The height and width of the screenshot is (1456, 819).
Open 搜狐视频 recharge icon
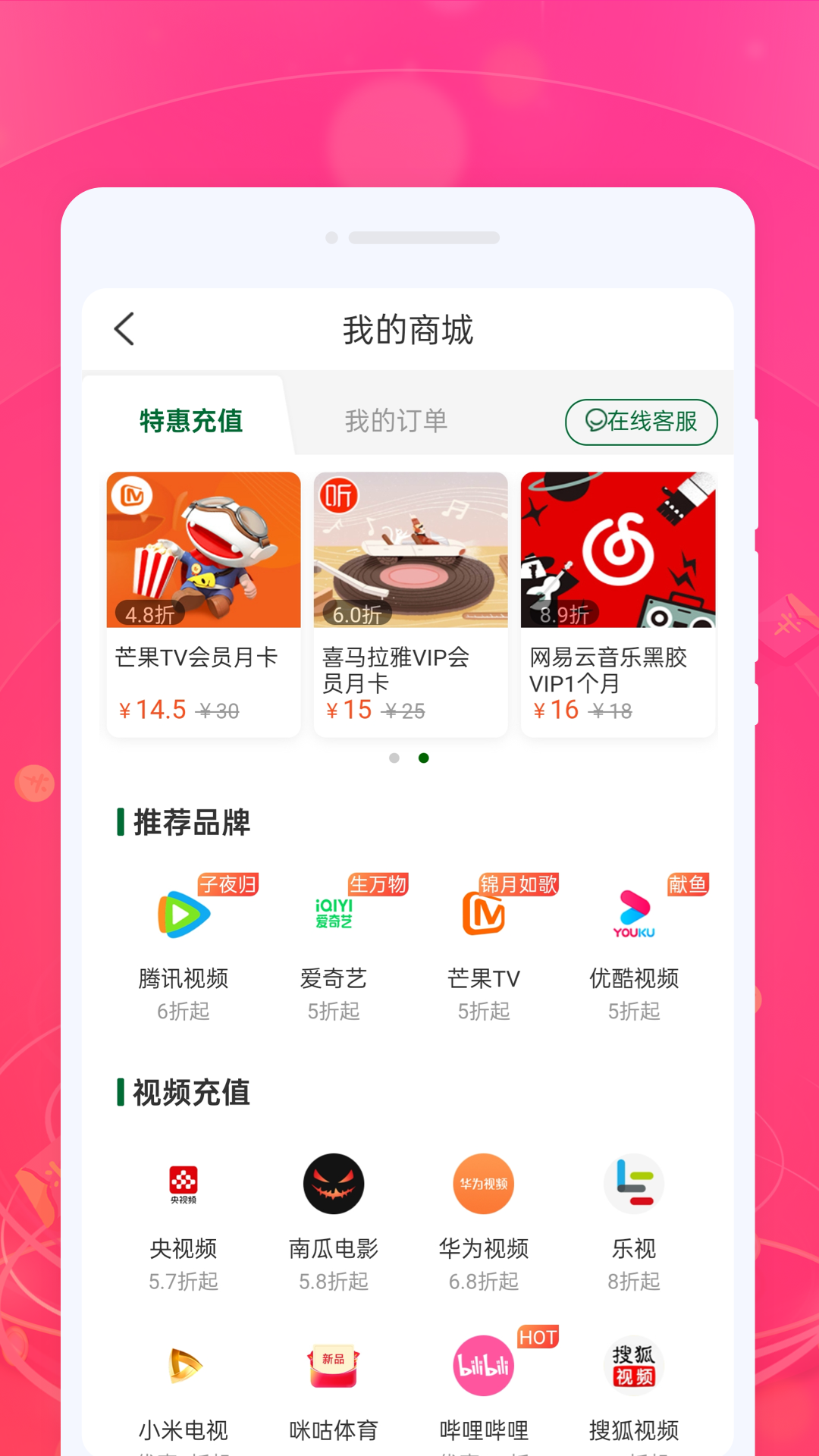click(635, 1364)
